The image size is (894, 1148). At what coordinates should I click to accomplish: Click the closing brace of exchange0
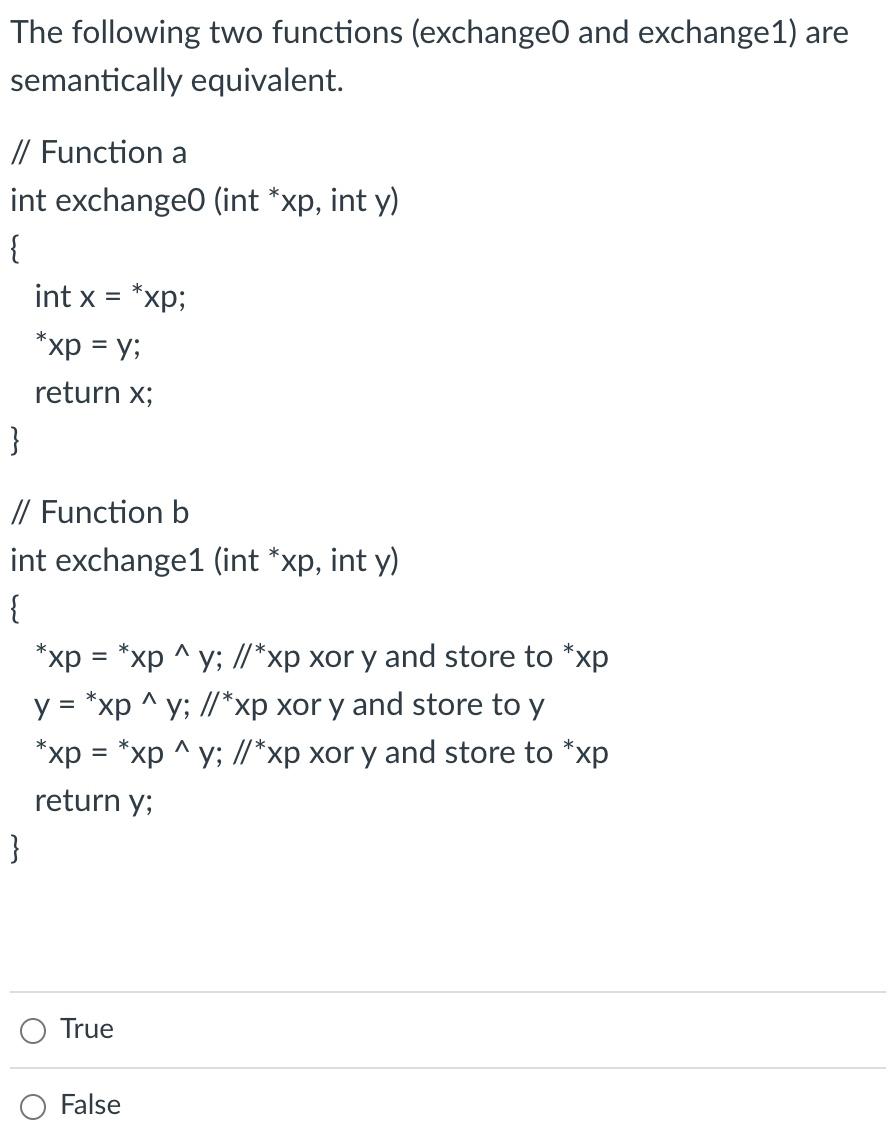click(13, 440)
